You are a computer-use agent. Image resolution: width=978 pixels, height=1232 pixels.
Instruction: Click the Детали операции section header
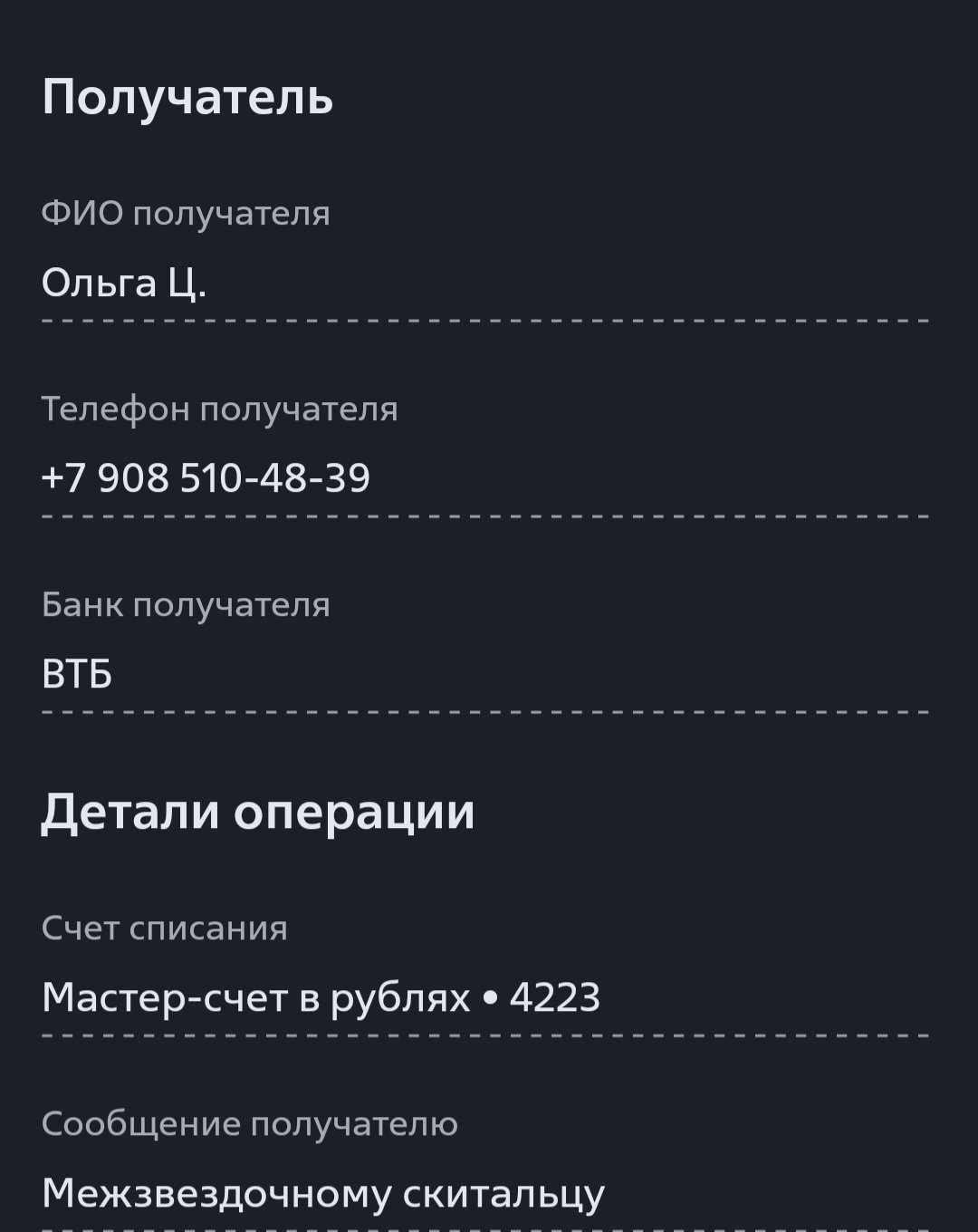pos(258,812)
